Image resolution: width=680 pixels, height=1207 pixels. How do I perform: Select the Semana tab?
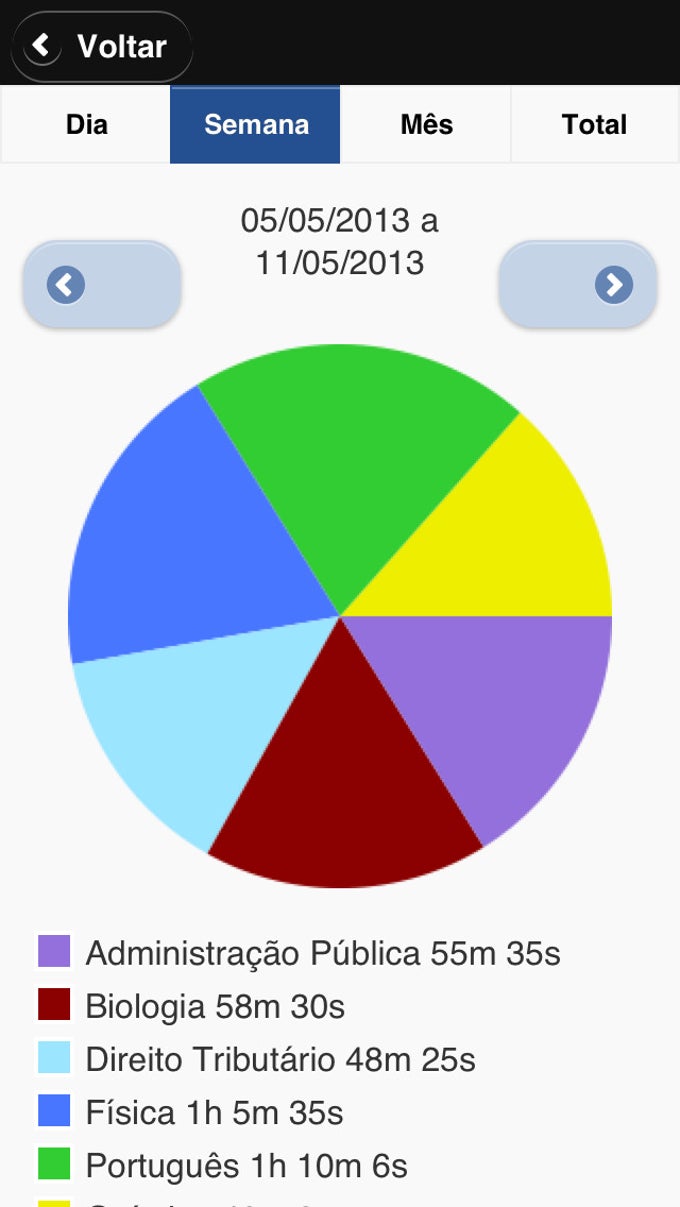click(x=256, y=125)
